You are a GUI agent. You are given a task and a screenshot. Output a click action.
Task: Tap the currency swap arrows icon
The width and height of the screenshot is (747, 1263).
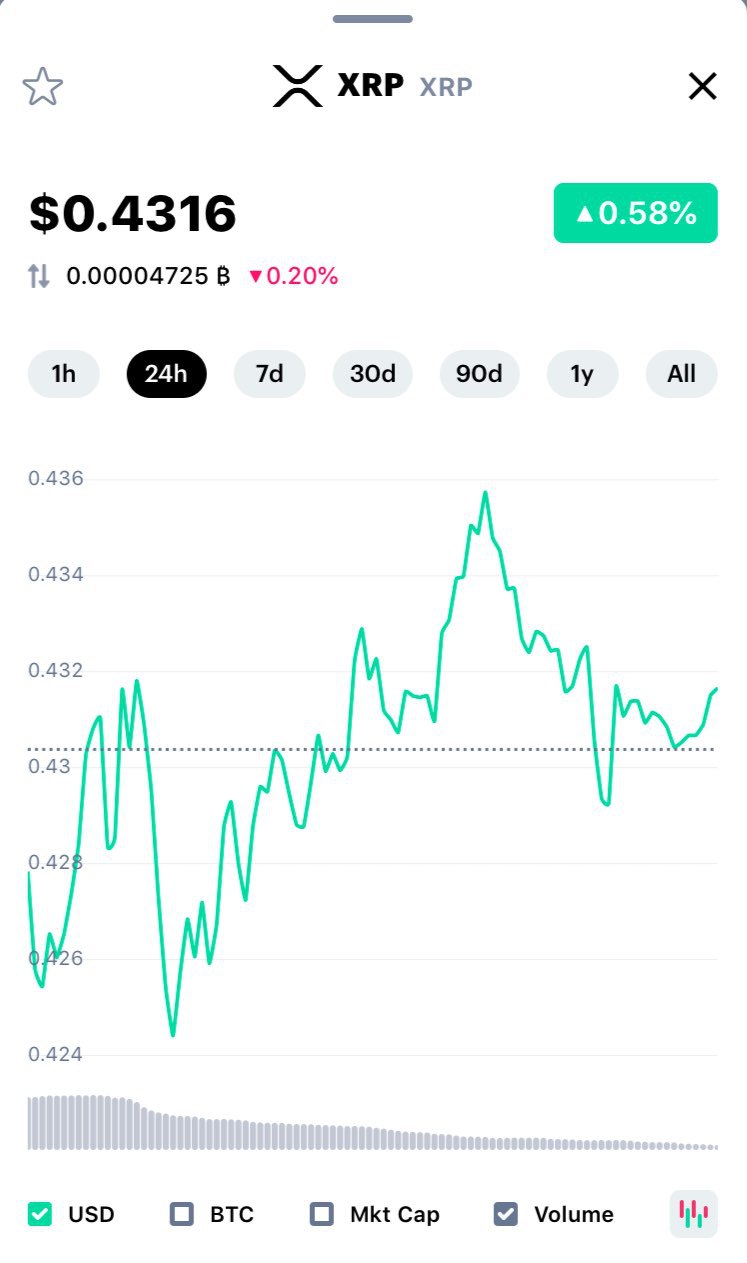pos(38,276)
